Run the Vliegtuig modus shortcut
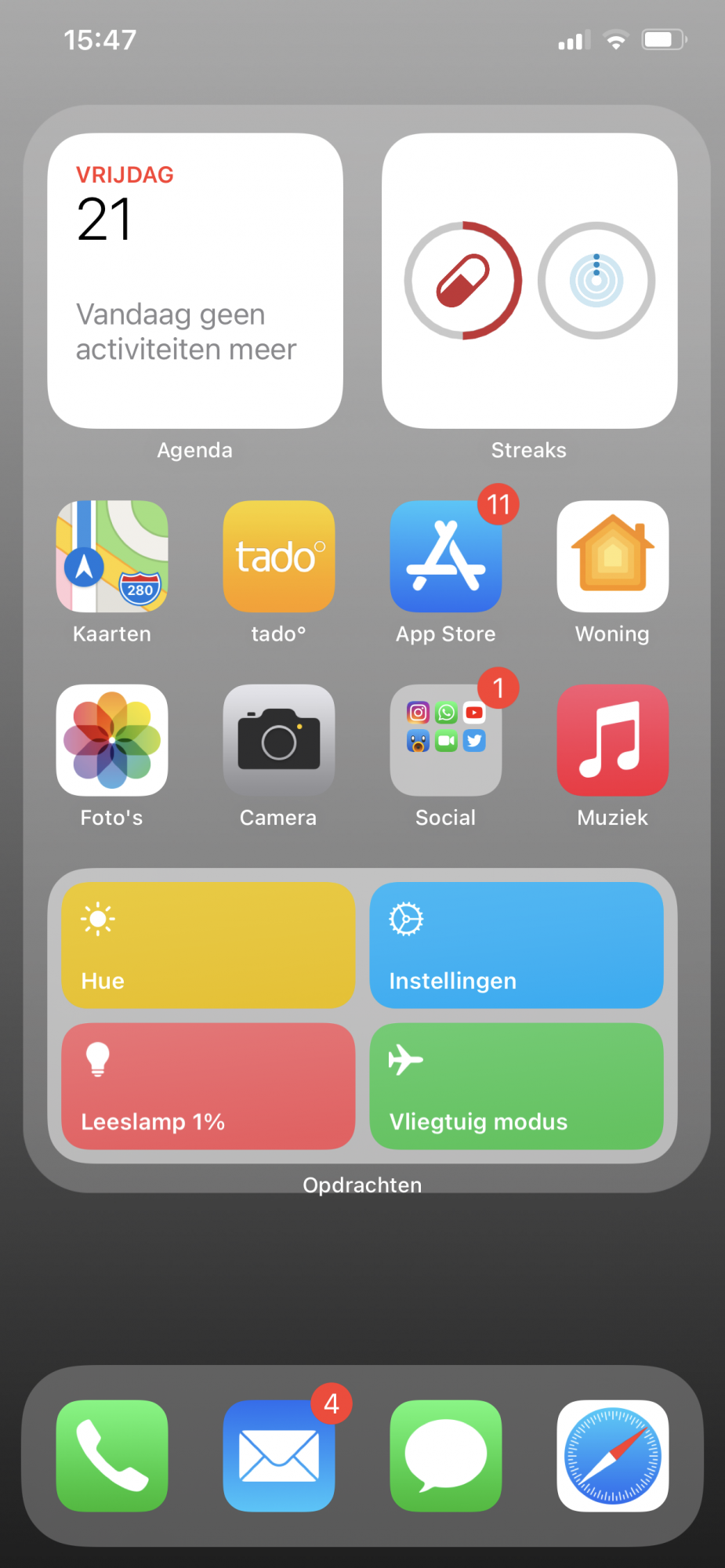725x1568 pixels. click(x=517, y=1086)
